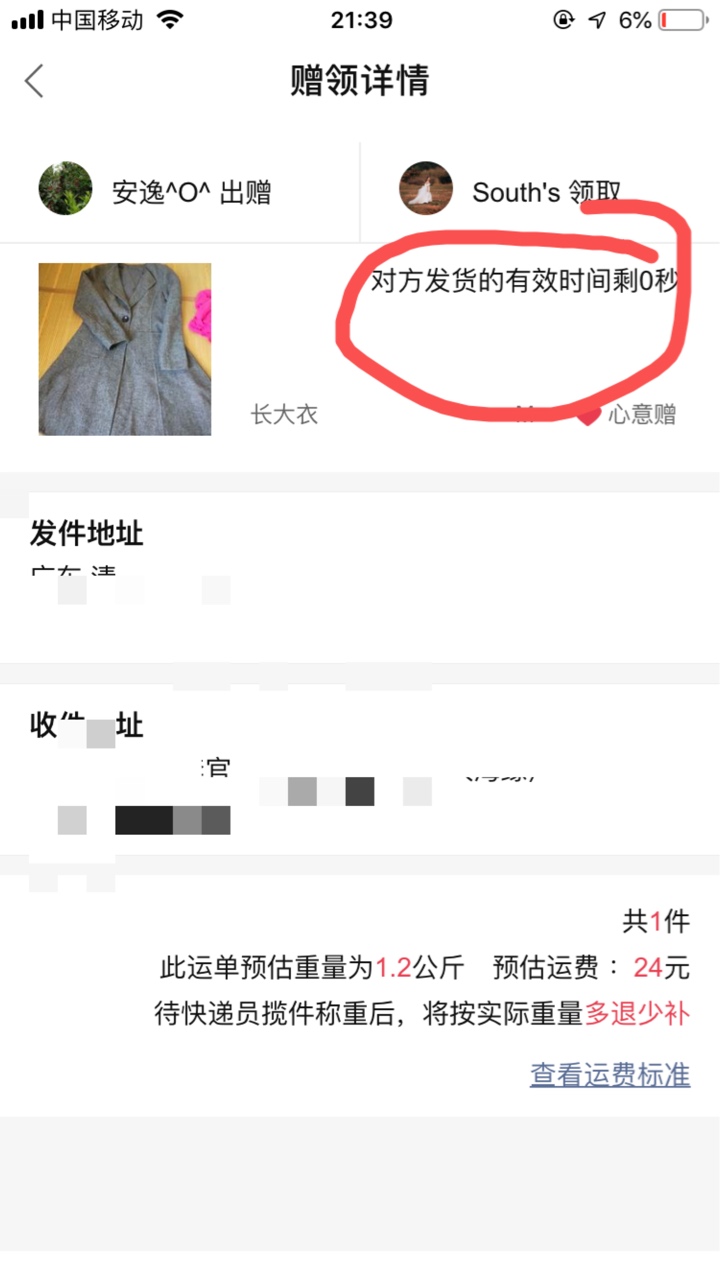Open receiver South's profile

426,190
